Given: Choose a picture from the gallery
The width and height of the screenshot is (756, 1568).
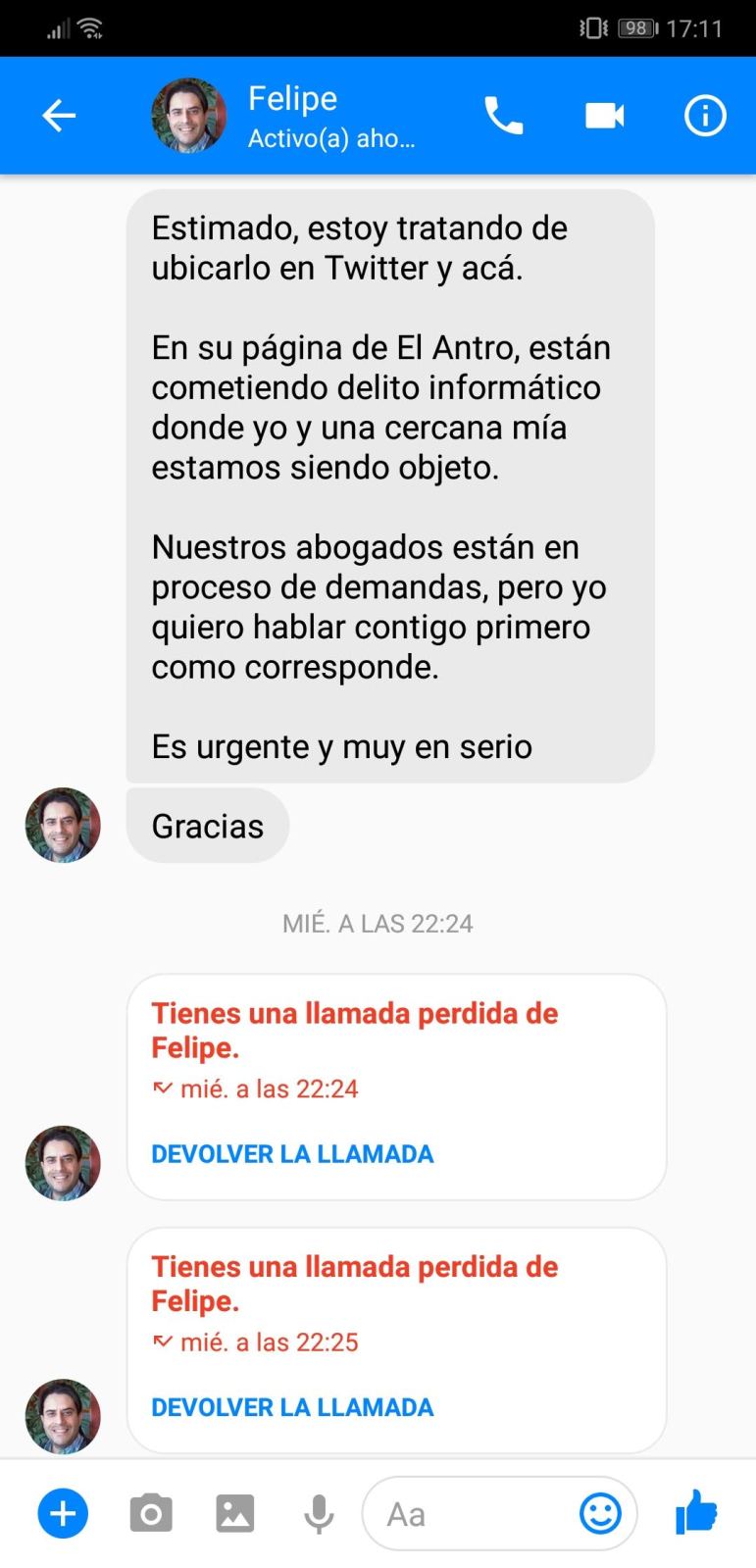Looking at the screenshot, I should [x=235, y=1513].
